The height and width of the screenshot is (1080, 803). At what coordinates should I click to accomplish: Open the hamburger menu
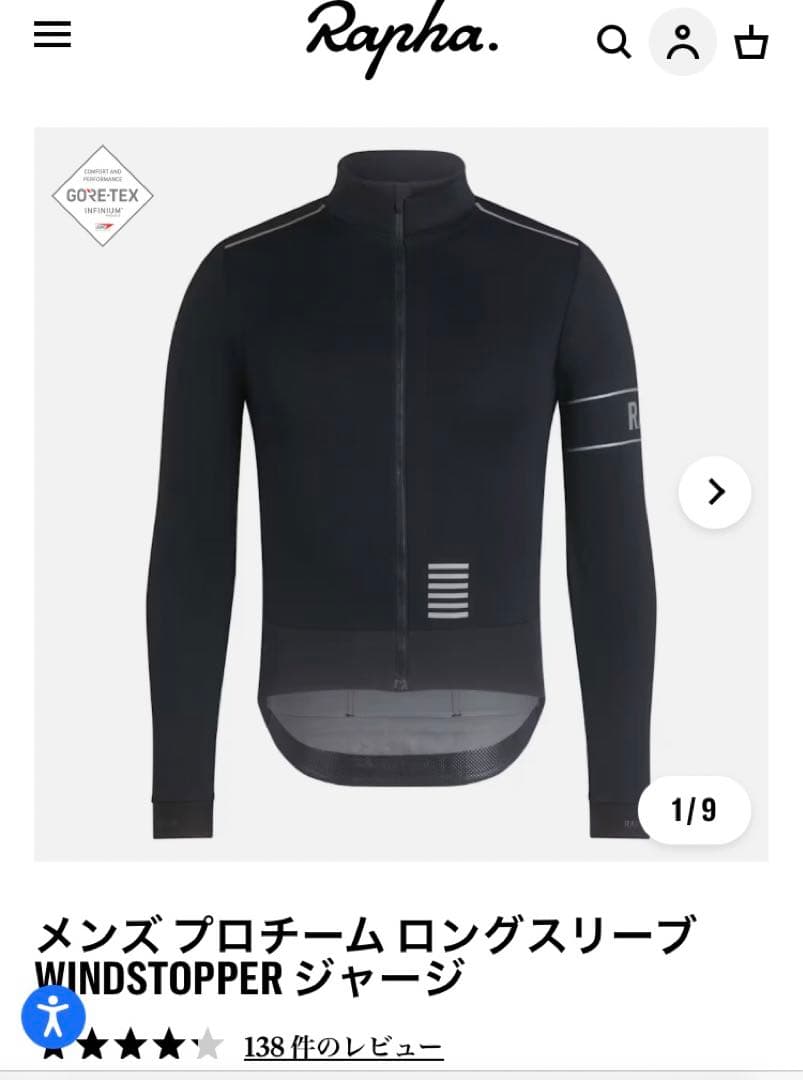tap(52, 35)
